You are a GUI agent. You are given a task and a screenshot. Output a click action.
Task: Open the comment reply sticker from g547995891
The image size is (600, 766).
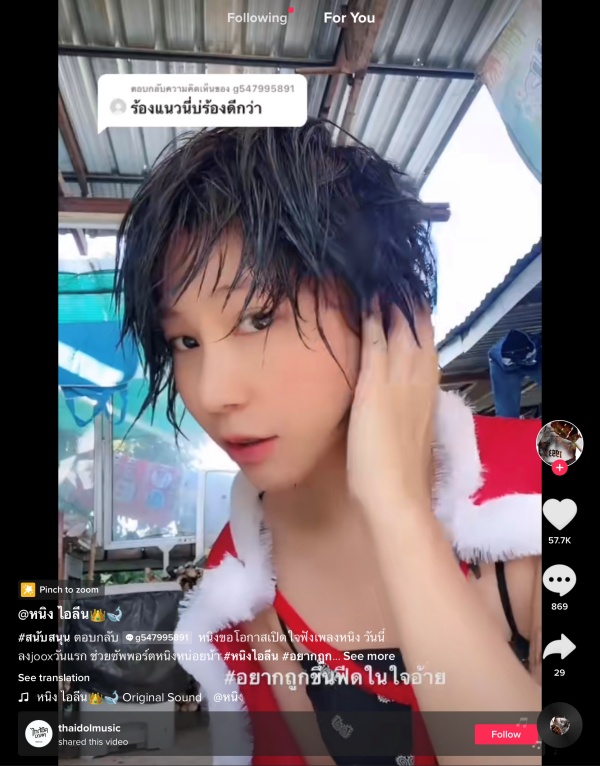pyautogui.click(x=202, y=100)
